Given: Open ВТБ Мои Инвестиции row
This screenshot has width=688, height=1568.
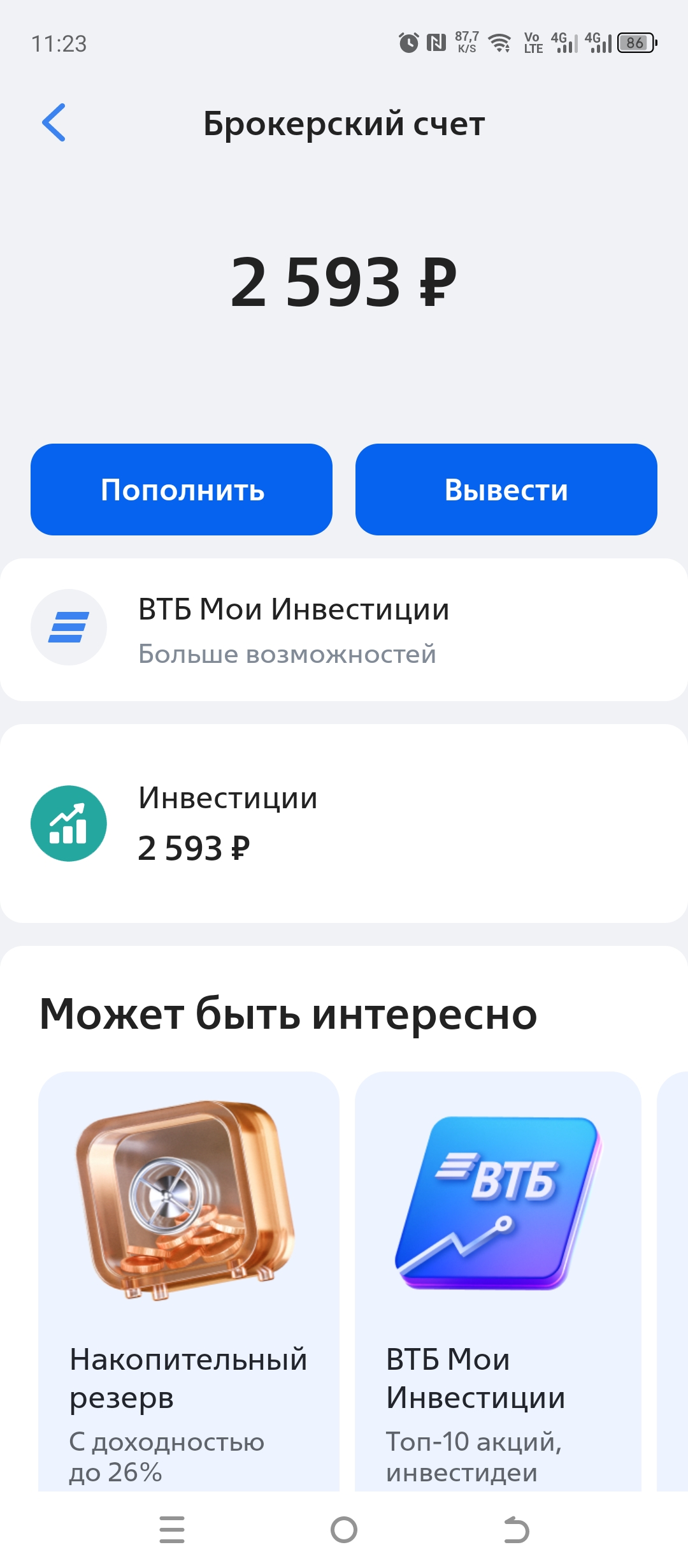Looking at the screenshot, I should coord(344,630).
